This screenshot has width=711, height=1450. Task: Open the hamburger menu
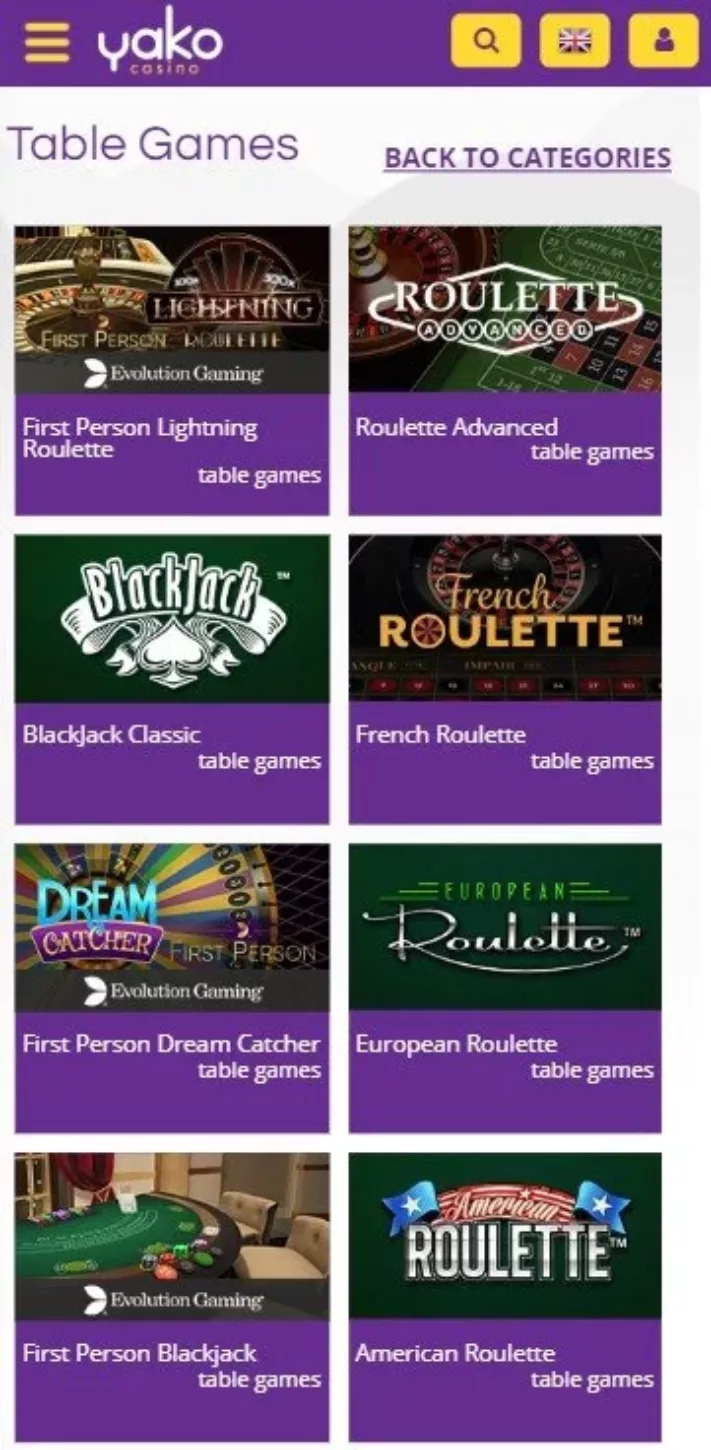(x=46, y=42)
